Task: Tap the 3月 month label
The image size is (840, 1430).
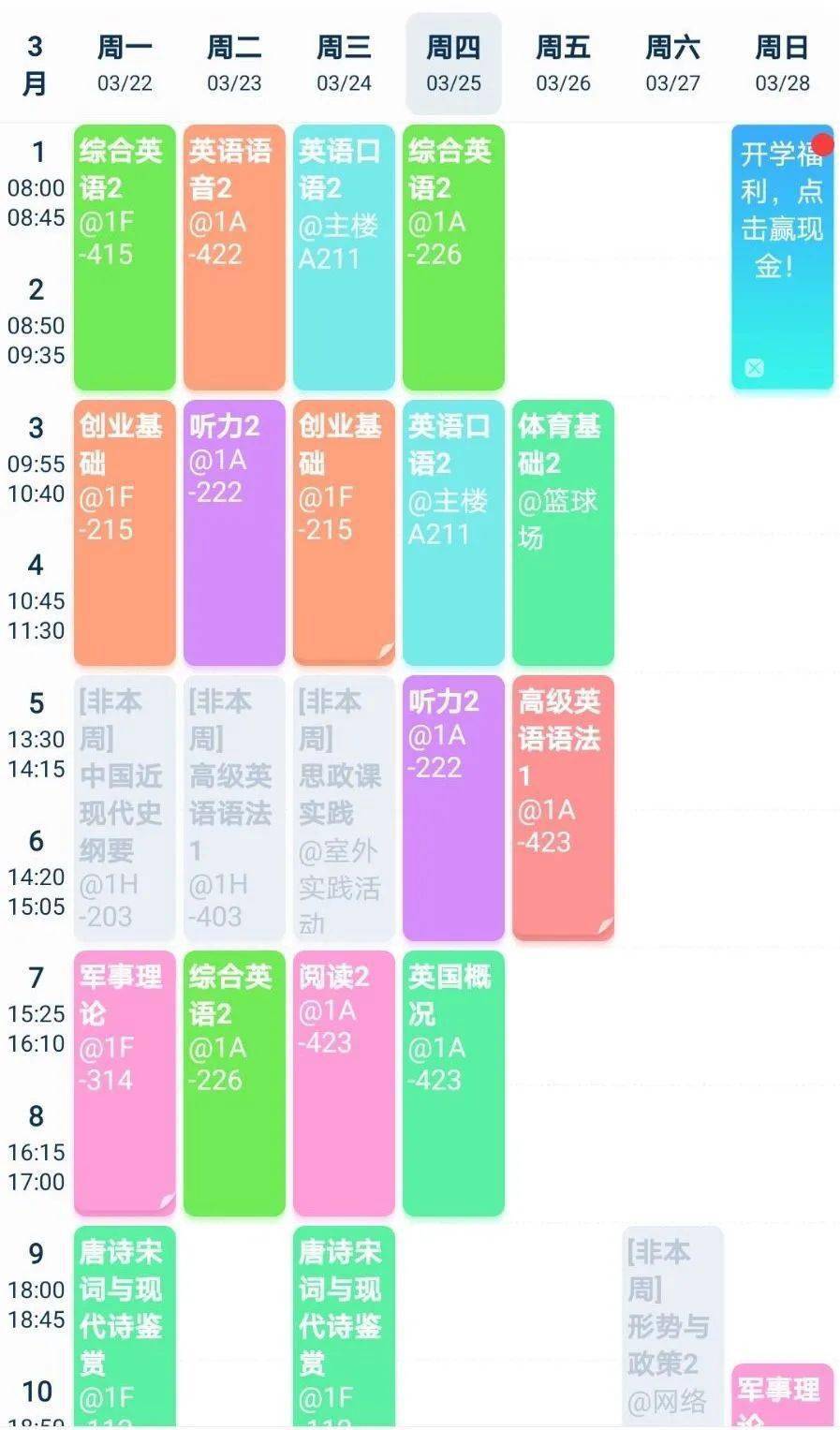Action: tap(35, 64)
